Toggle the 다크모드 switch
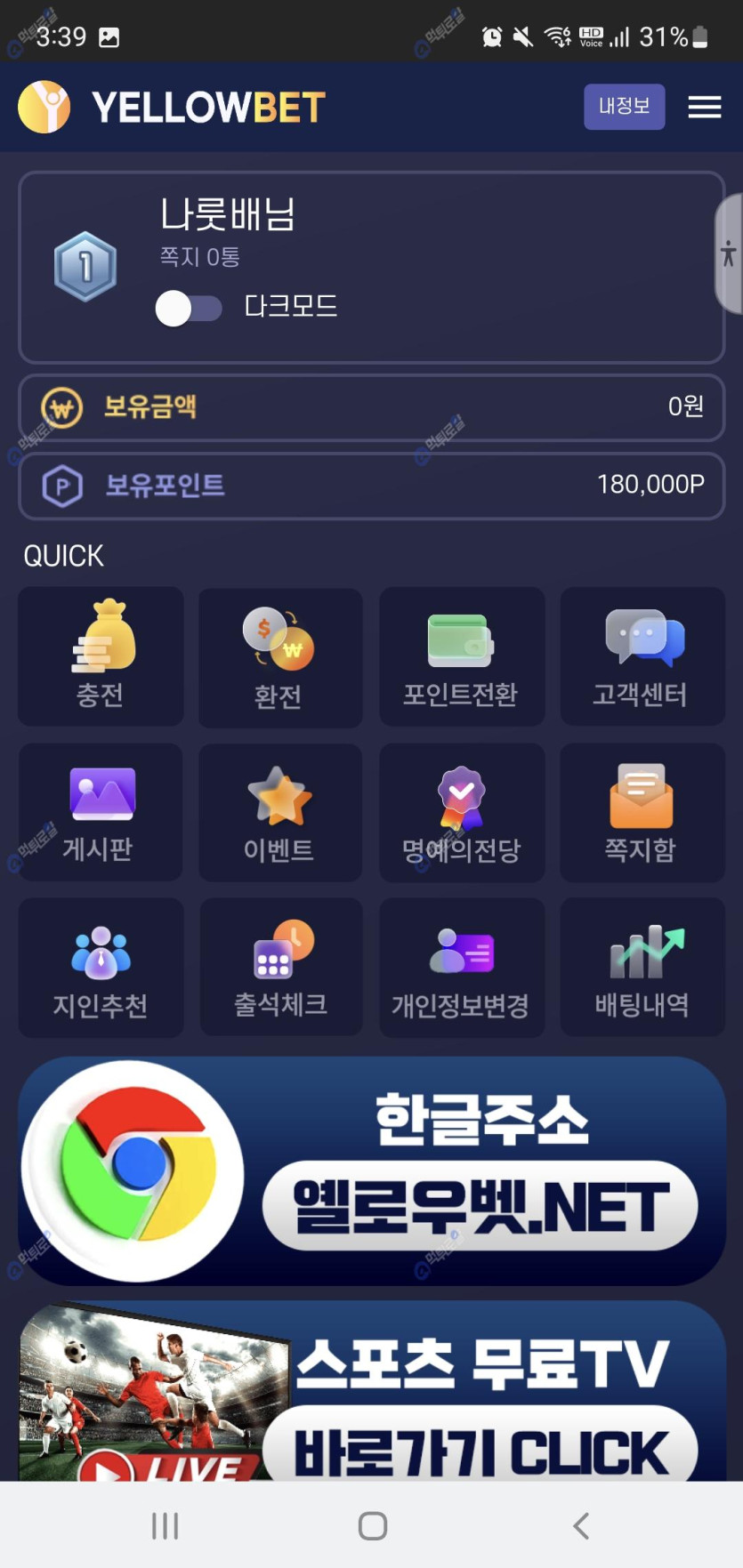Viewport: 743px width, 1568px height. coord(189,309)
